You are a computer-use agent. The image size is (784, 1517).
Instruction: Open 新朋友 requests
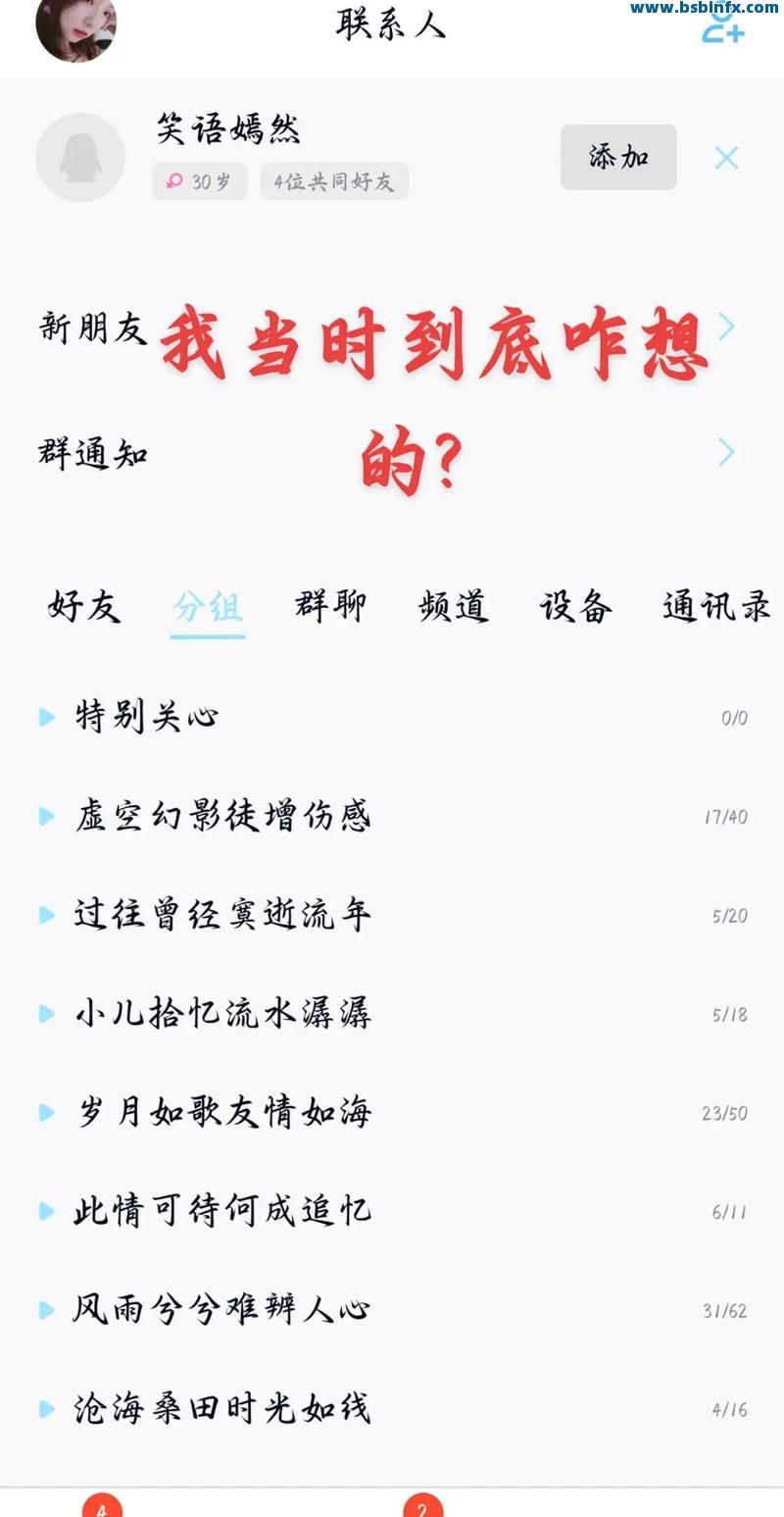click(x=93, y=328)
